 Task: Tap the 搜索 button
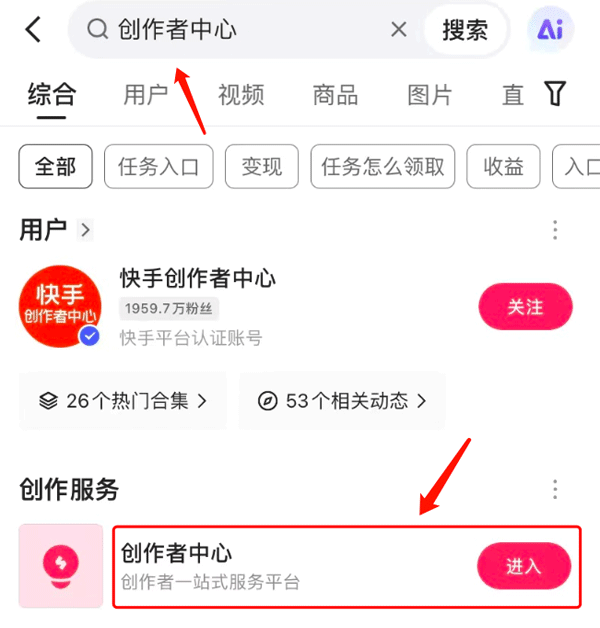pos(464,30)
